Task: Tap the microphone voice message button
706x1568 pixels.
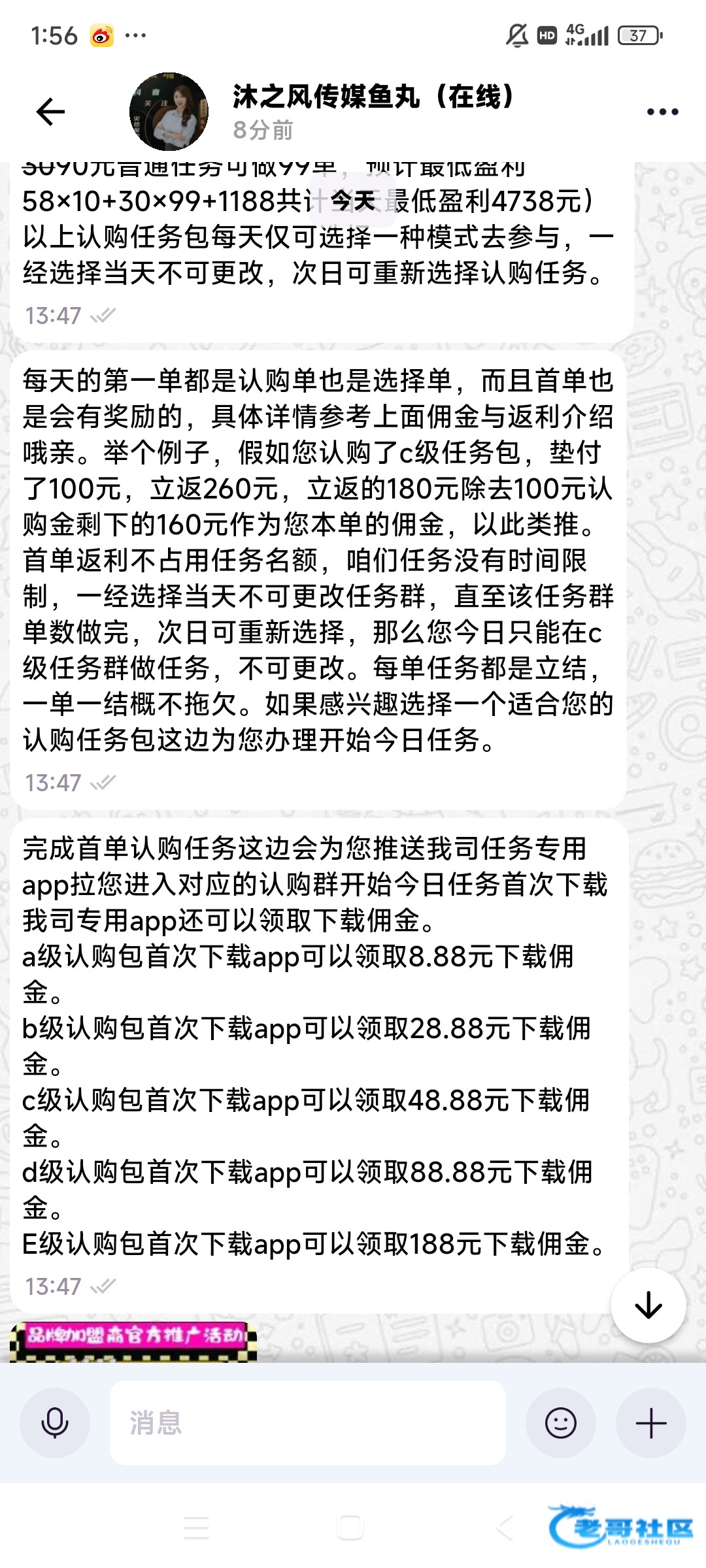Action: pyautogui.click(x=55, y=1423)
